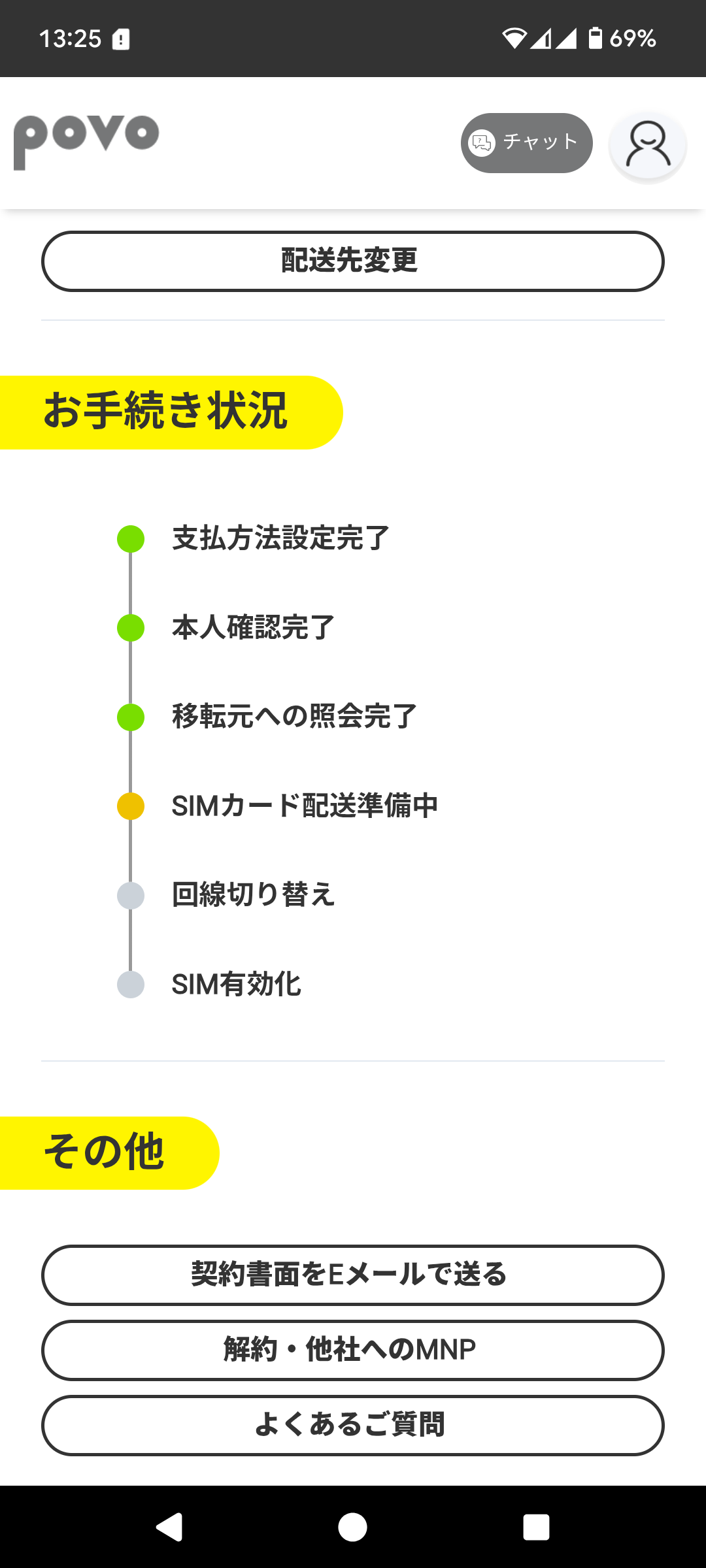The image size is (706, 1568).
Task: Open the account profile icon
Action: [648, 144]
